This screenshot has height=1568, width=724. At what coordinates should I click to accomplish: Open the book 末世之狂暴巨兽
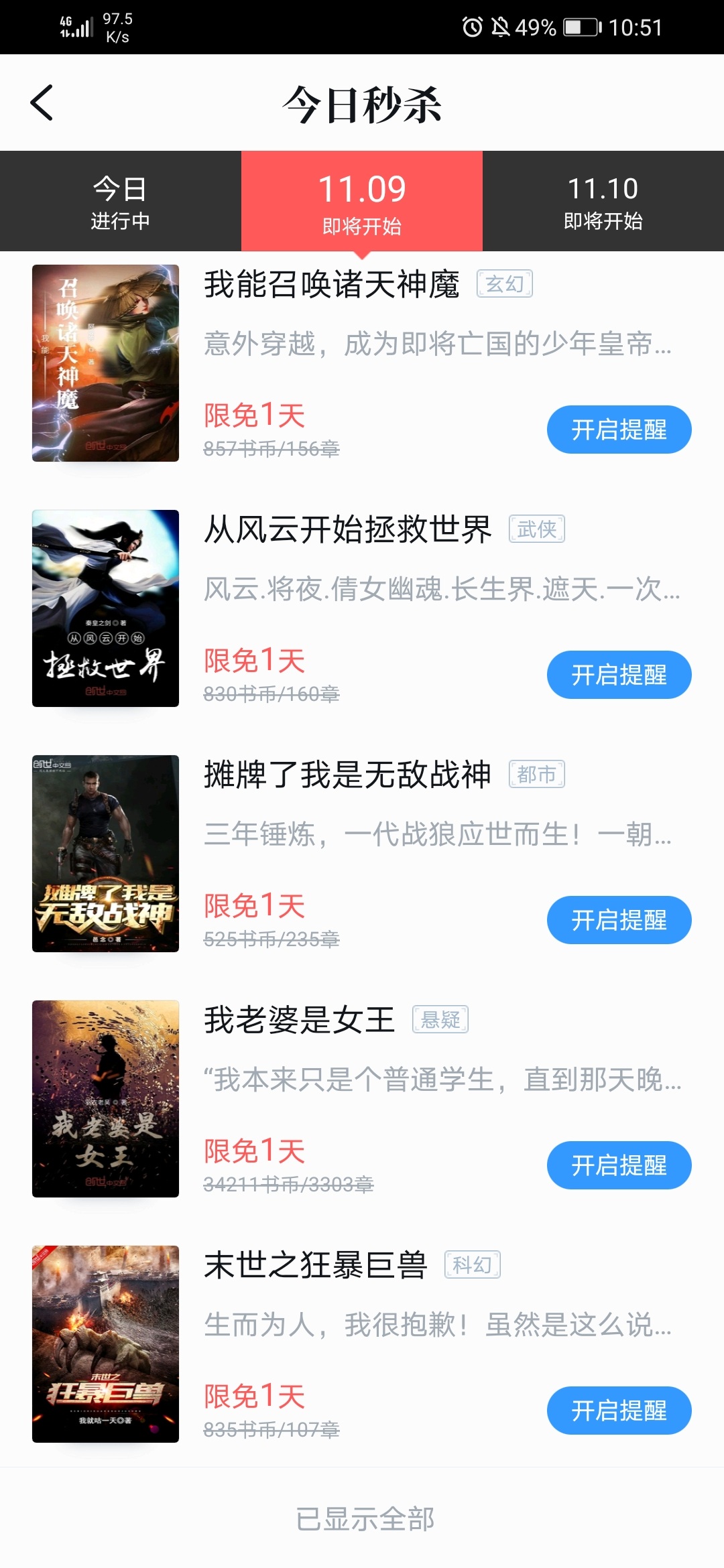tap(315, 1265)
